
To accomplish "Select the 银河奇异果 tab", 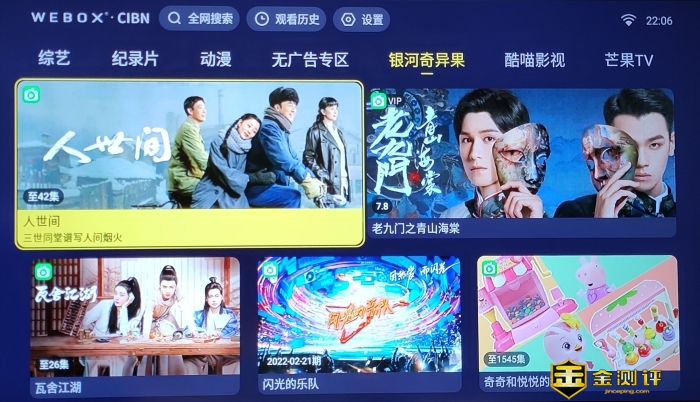I will tap(427, 59).
